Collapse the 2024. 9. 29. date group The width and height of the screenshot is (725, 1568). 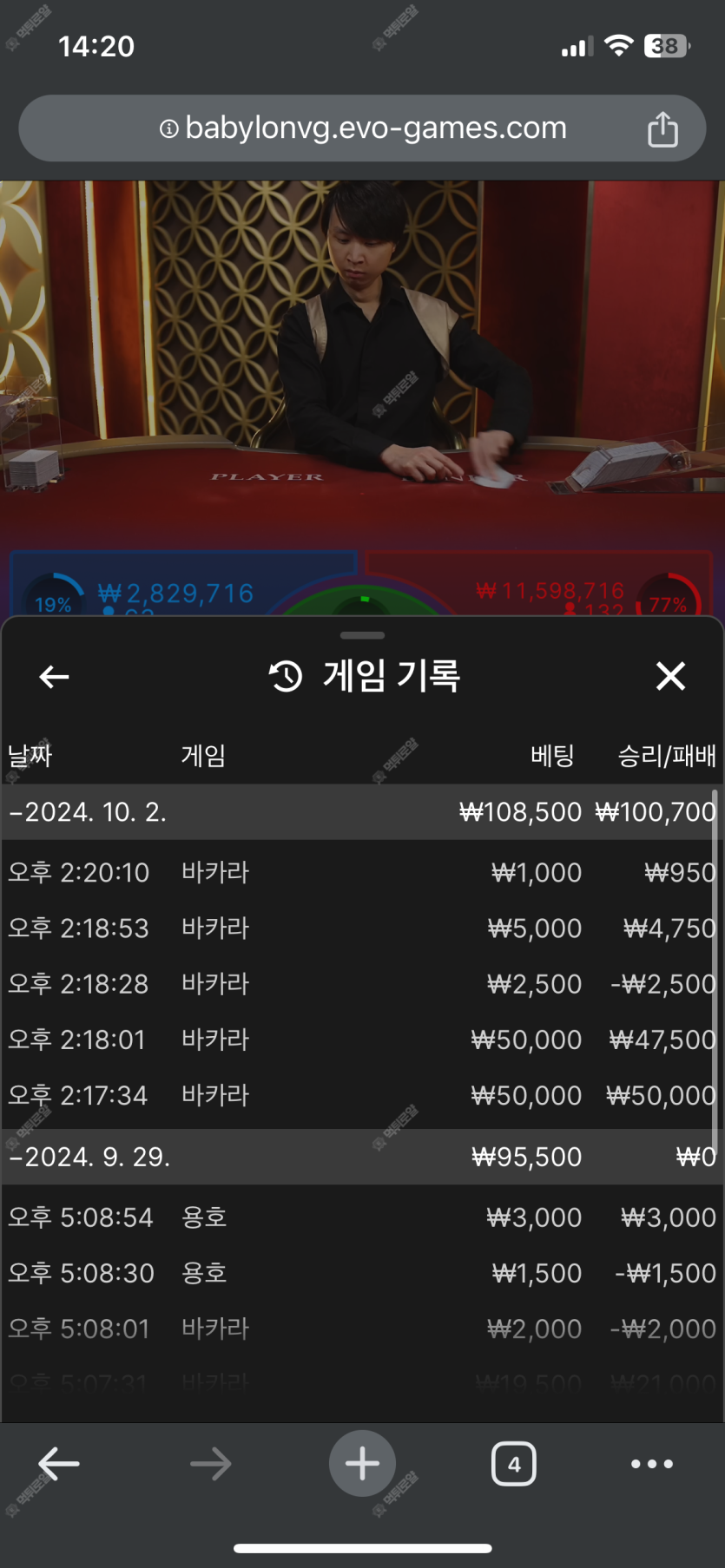point(89,1157)
